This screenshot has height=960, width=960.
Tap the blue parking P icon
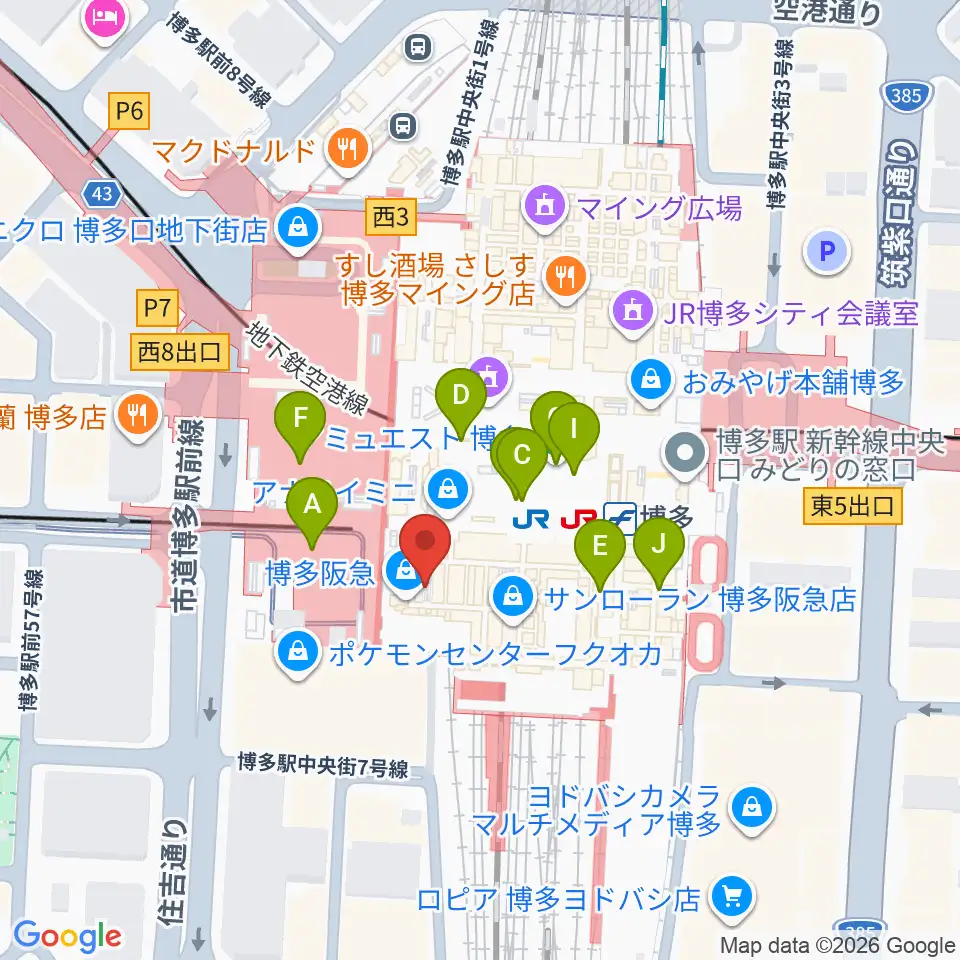[x=827, y=252]
